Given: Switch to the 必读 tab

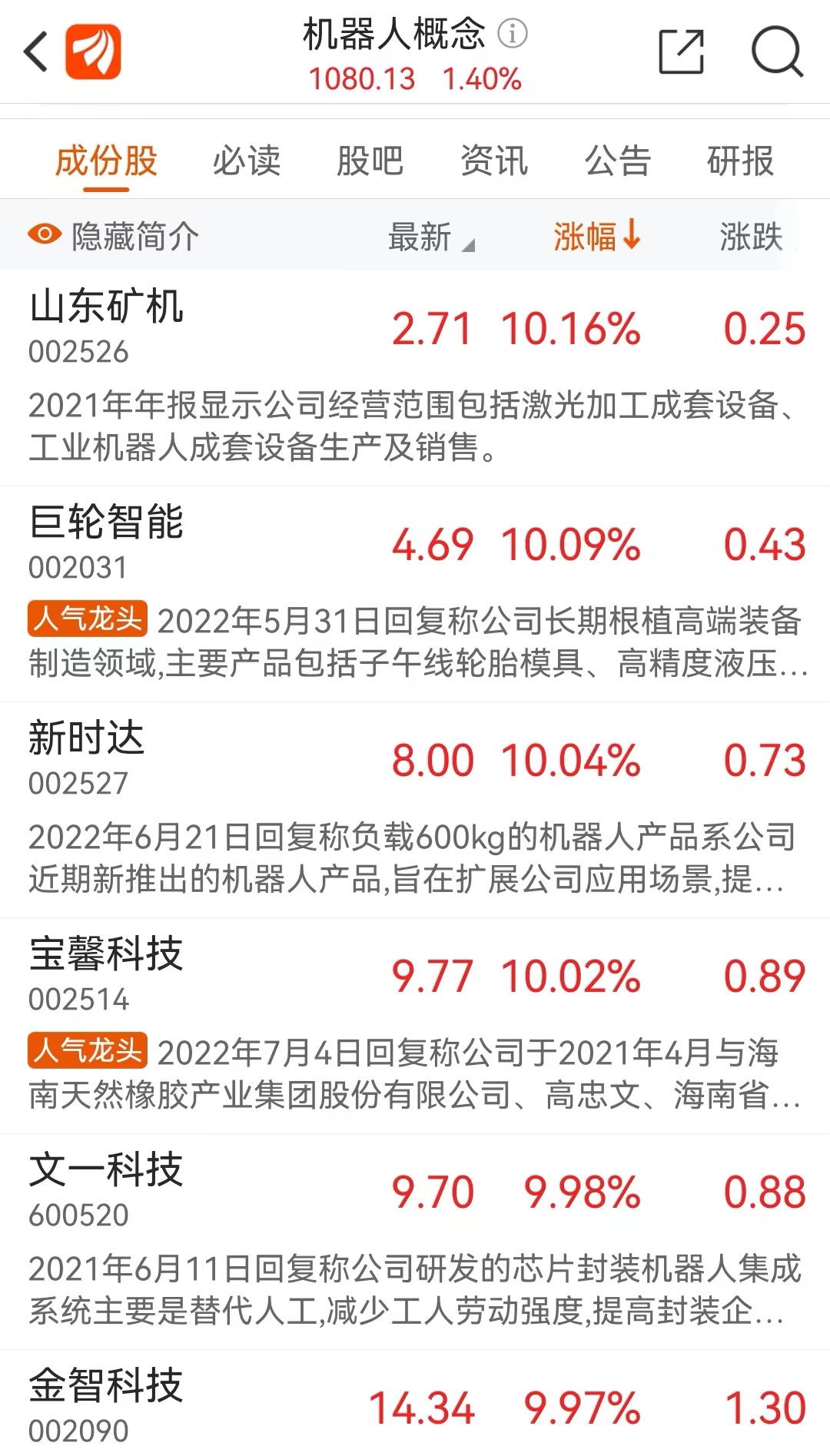Looking at the screenshot, I should click(247, 161).
